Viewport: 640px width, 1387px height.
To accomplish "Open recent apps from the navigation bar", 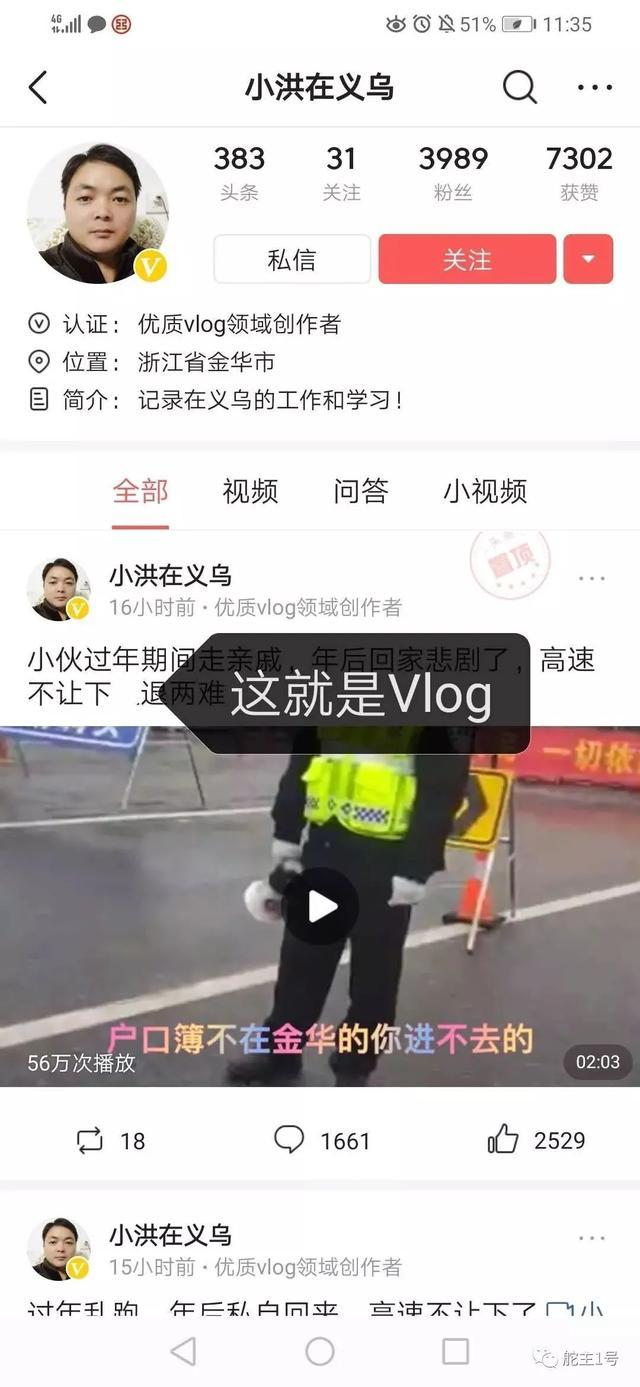I will tap(455, 1352).
